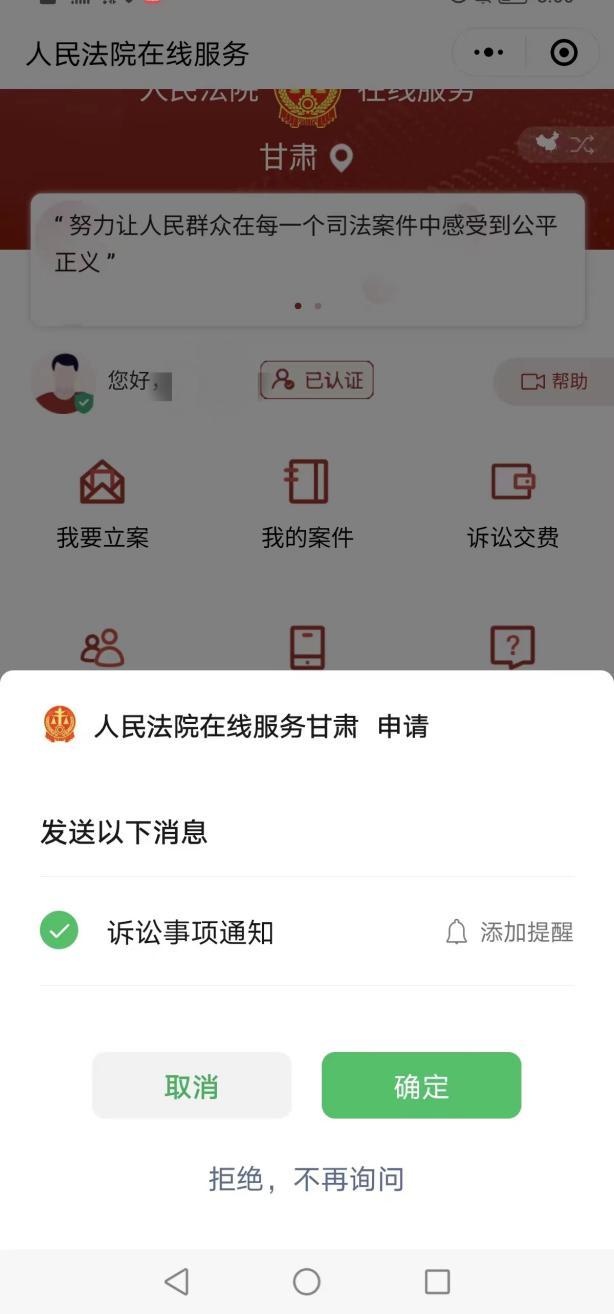Uncheck 诉讼事项通知 checkbox
Viewport: 614px width, 1314px height.
59,932
